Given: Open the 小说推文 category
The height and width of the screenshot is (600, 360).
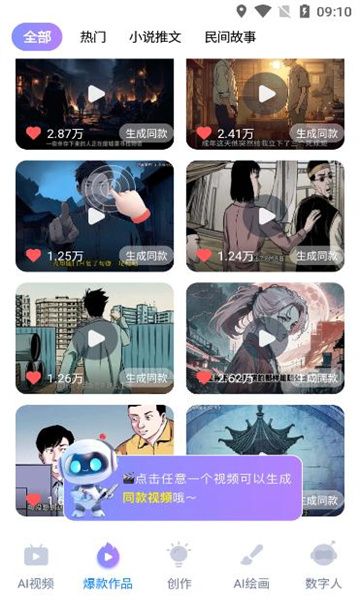Looking at the screenshot, I should click(155, 37).
